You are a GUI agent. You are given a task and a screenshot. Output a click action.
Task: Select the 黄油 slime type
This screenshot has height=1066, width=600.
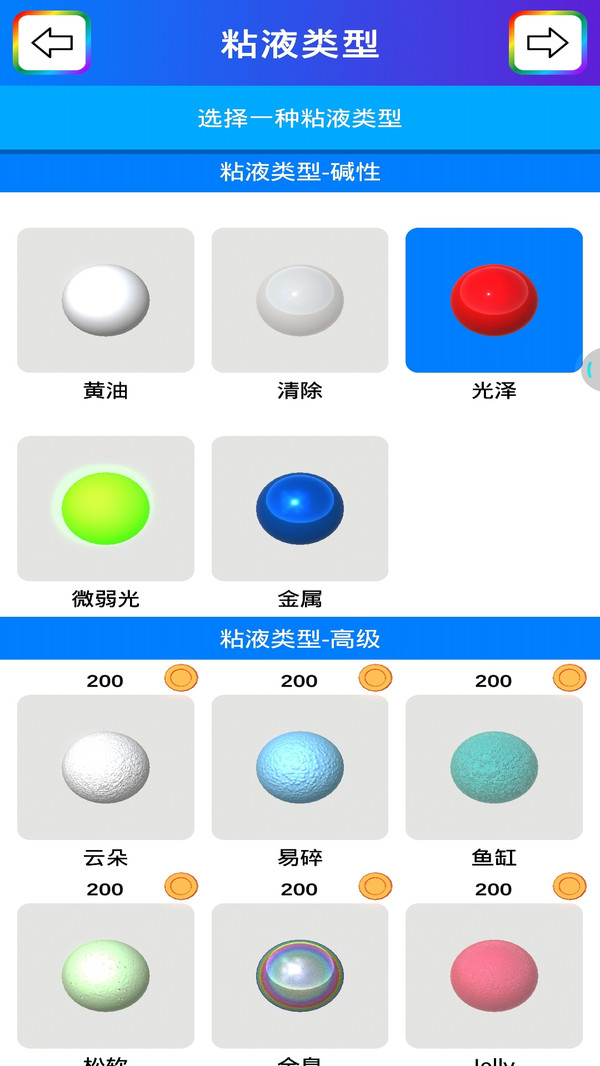[106, 300]
